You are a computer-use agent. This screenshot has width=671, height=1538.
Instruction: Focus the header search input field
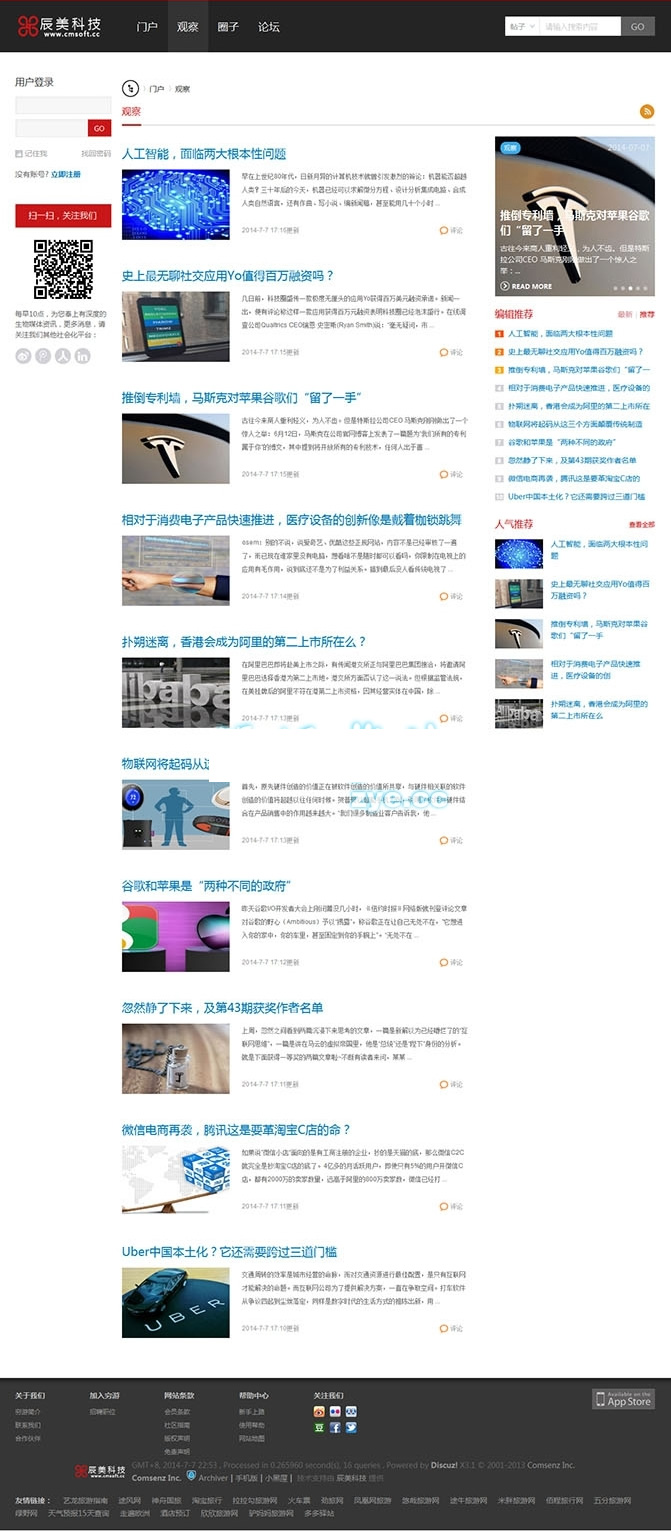coord(580,27)
